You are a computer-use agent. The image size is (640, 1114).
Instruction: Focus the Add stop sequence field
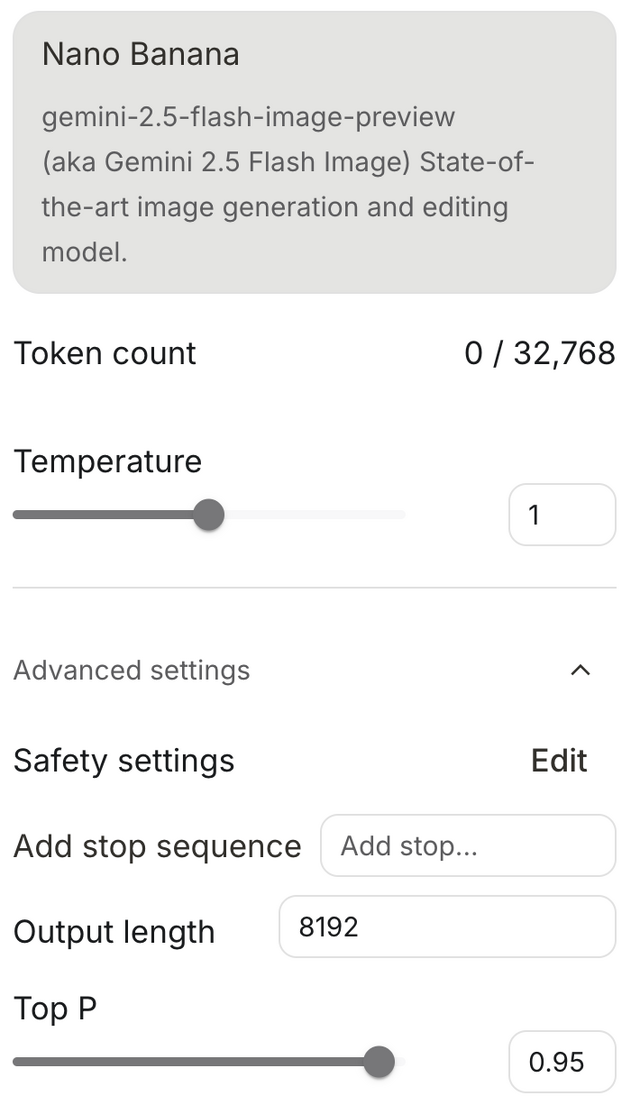[x=467, y=846]
